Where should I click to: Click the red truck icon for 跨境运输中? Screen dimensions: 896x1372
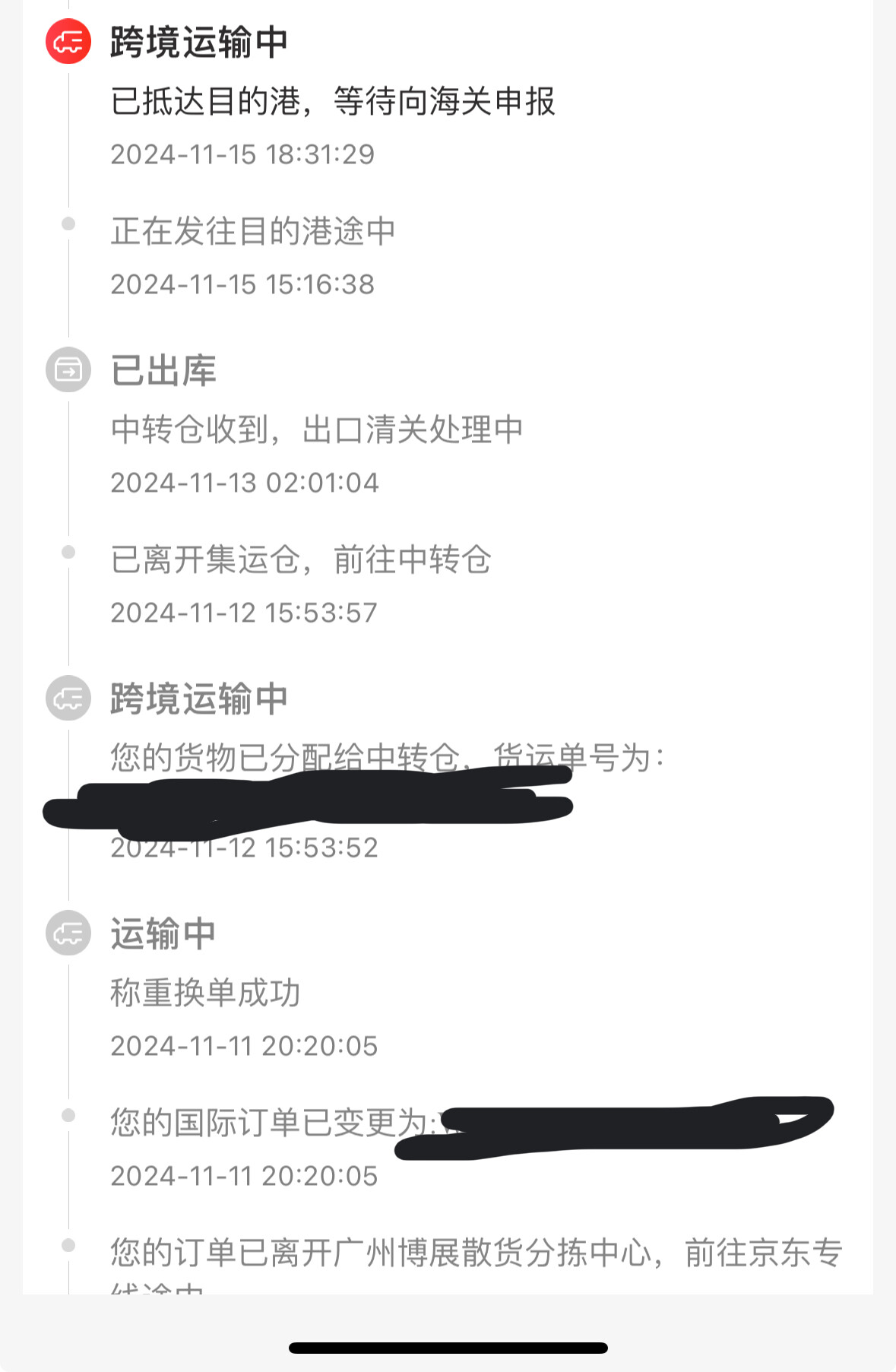68,43
